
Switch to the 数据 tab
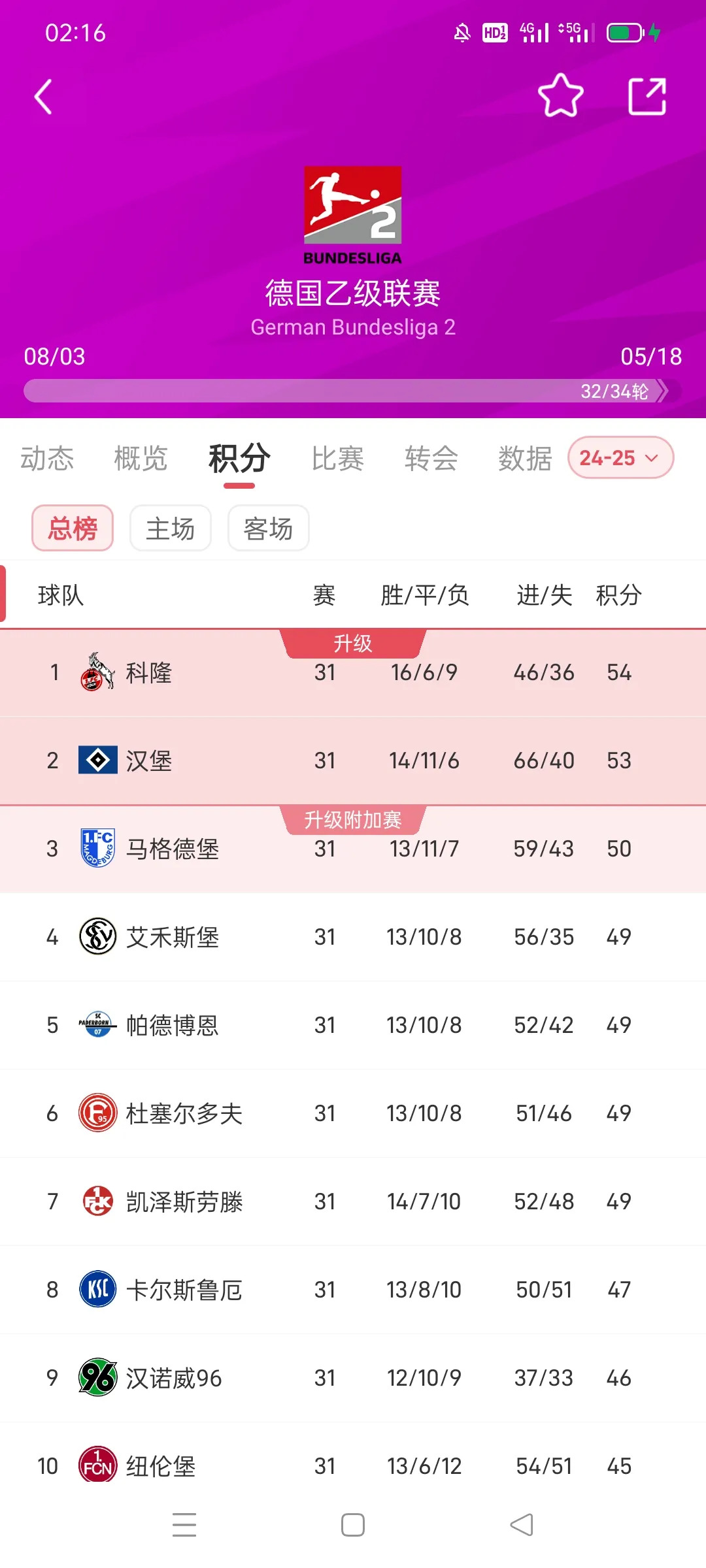coord(524,459)
